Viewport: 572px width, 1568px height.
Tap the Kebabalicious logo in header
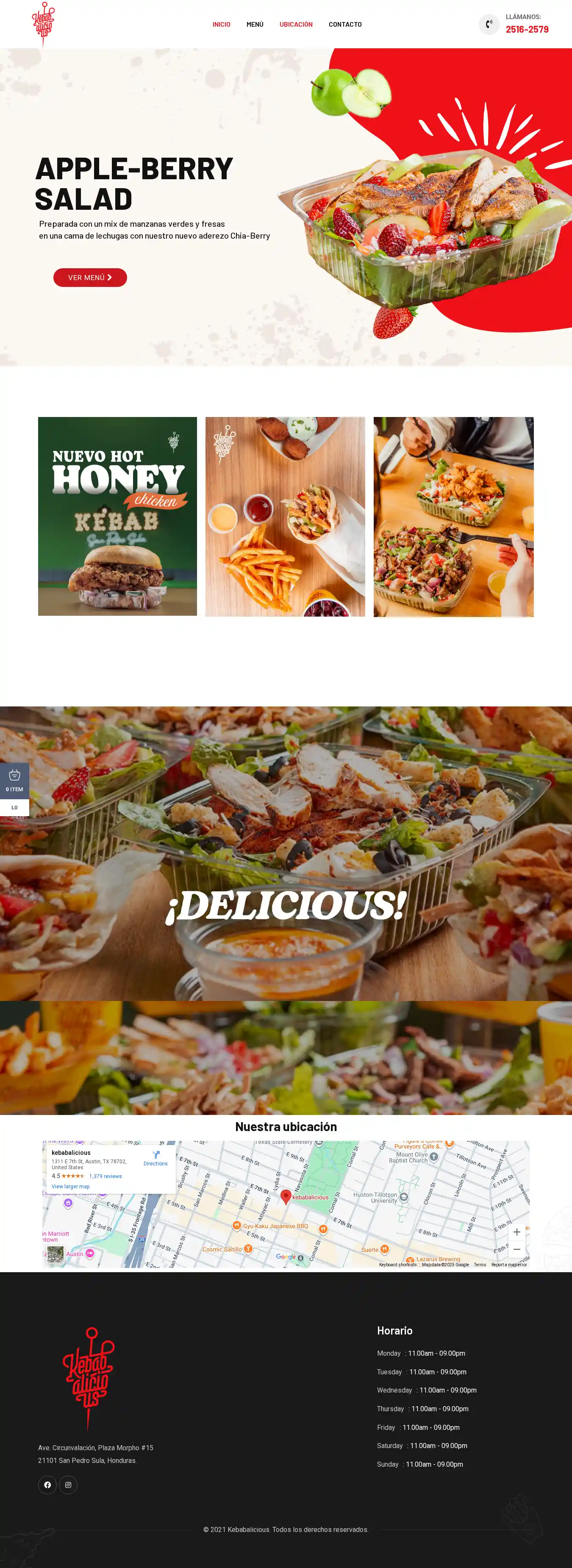[x=43, y=24]
